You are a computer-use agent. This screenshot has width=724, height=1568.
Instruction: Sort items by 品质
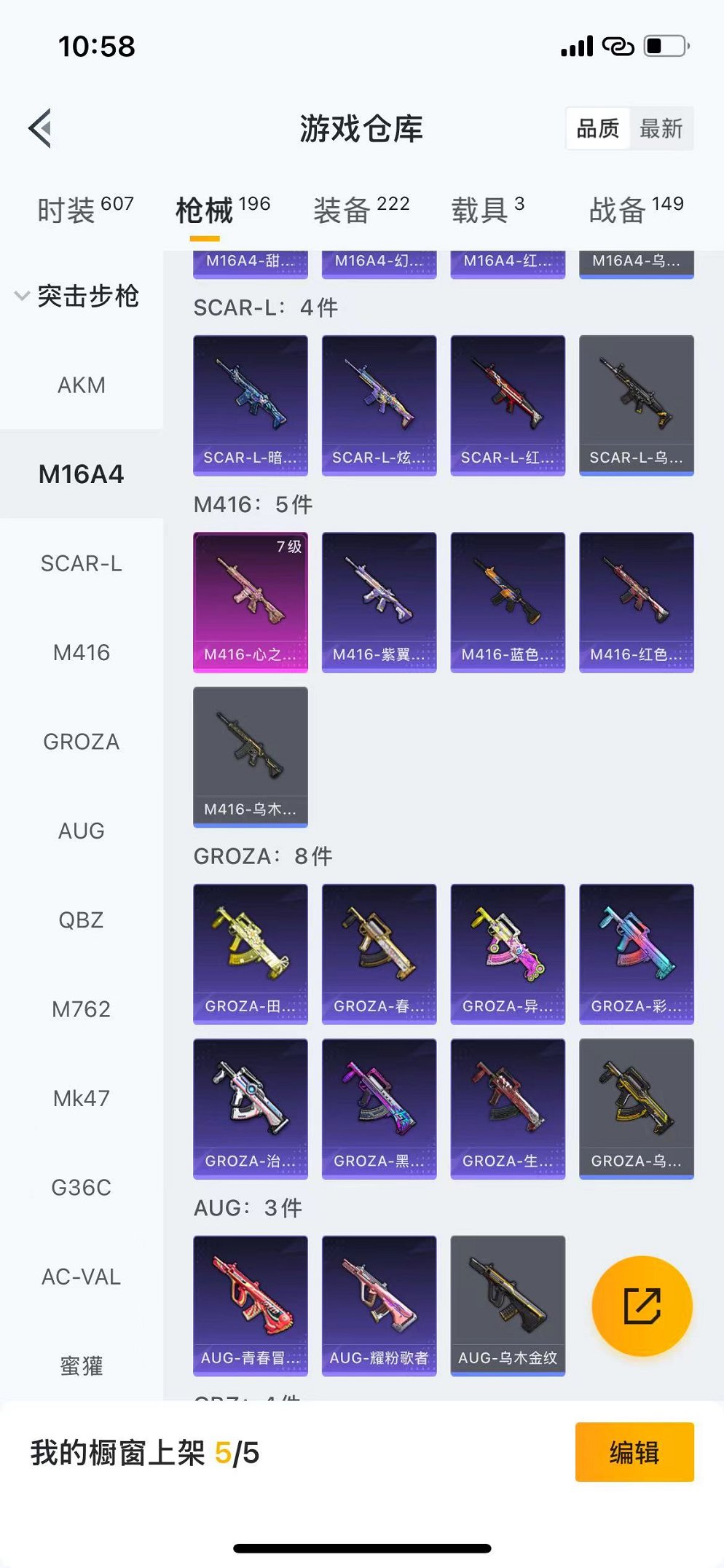click(597, 129)
